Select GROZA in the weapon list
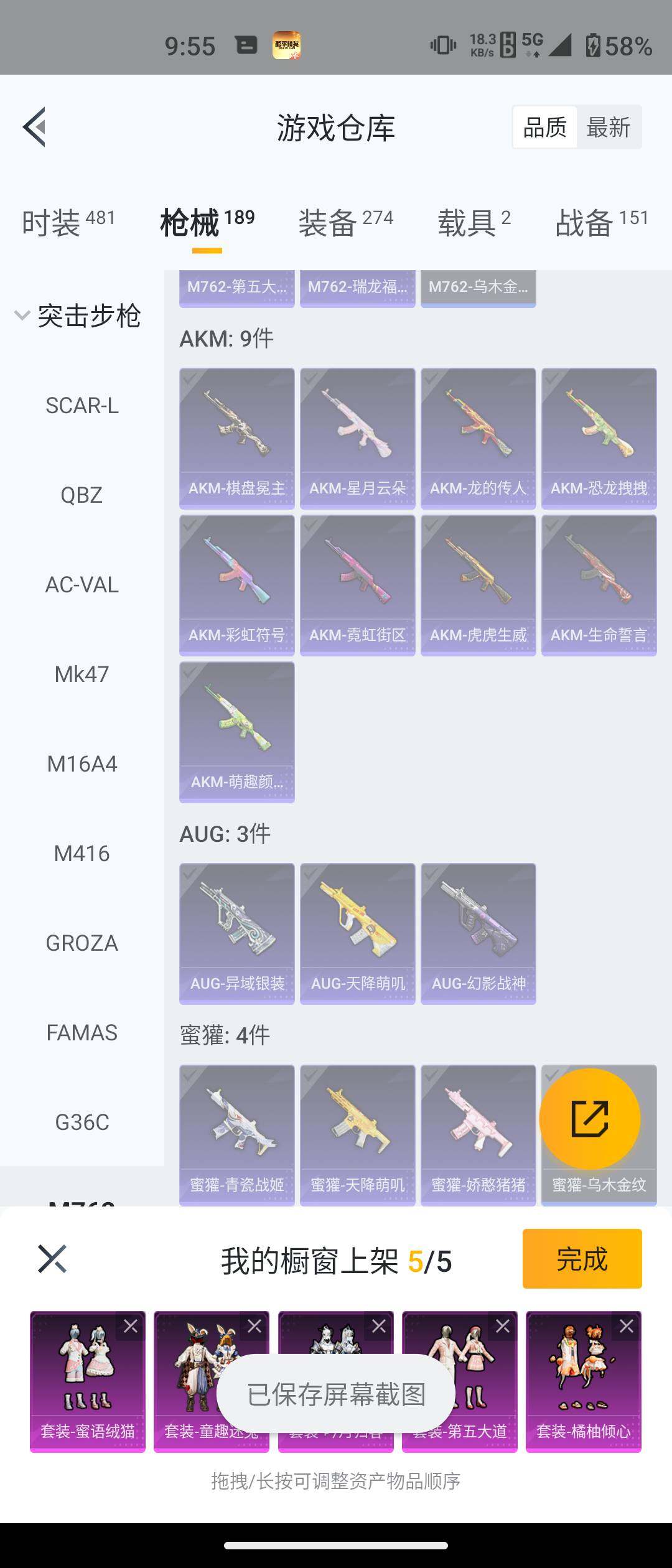The height and width of the screenshot is (1568, 672). point(82,943)
